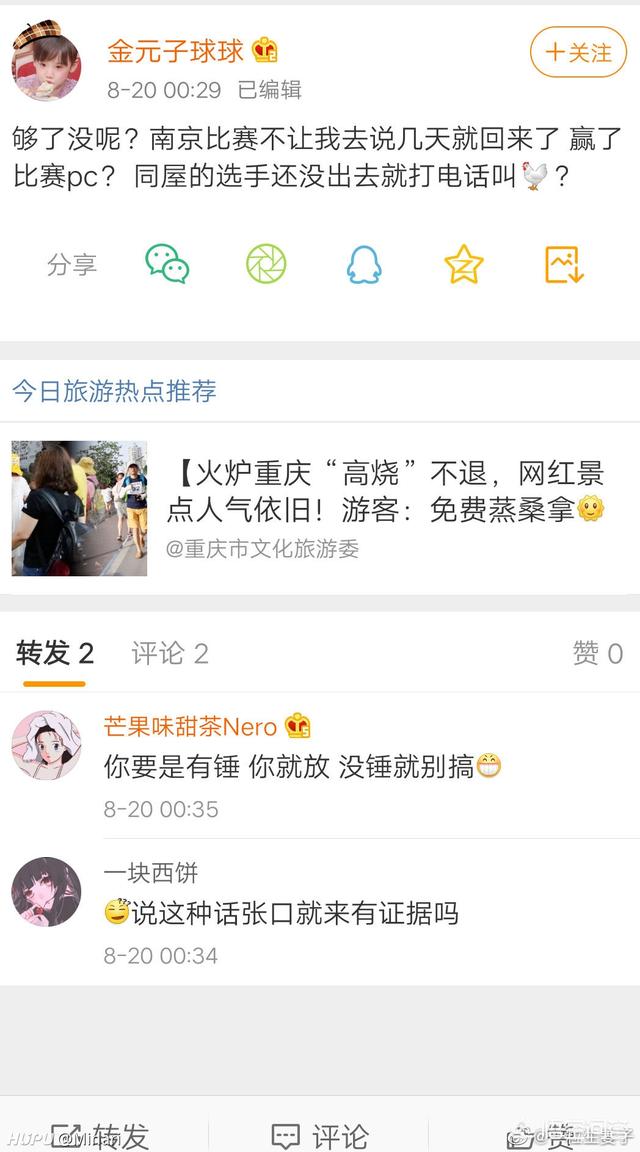
Task: Share the post to WeChat
Action: (167, 264)
